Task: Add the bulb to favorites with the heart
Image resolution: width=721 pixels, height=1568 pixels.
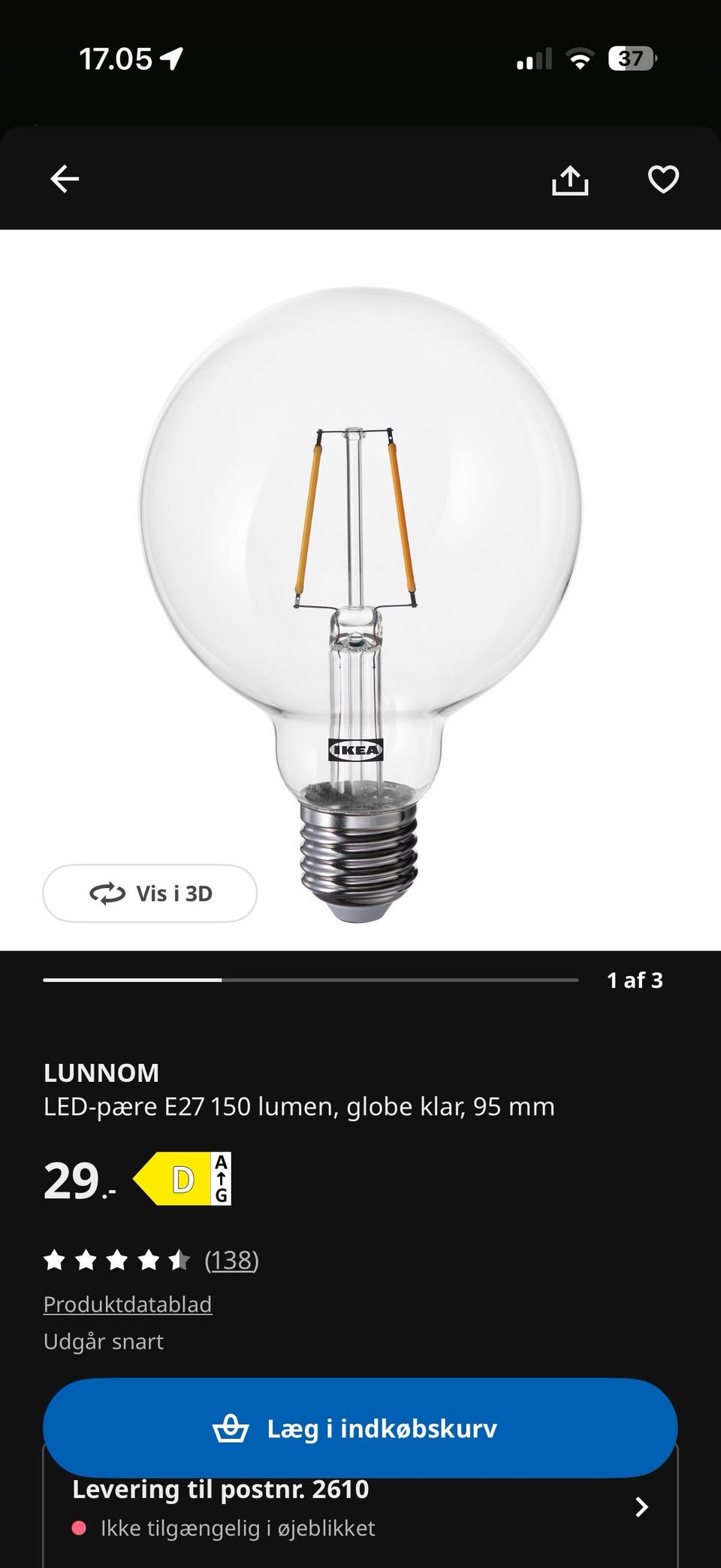Action: tap(662, 180)
